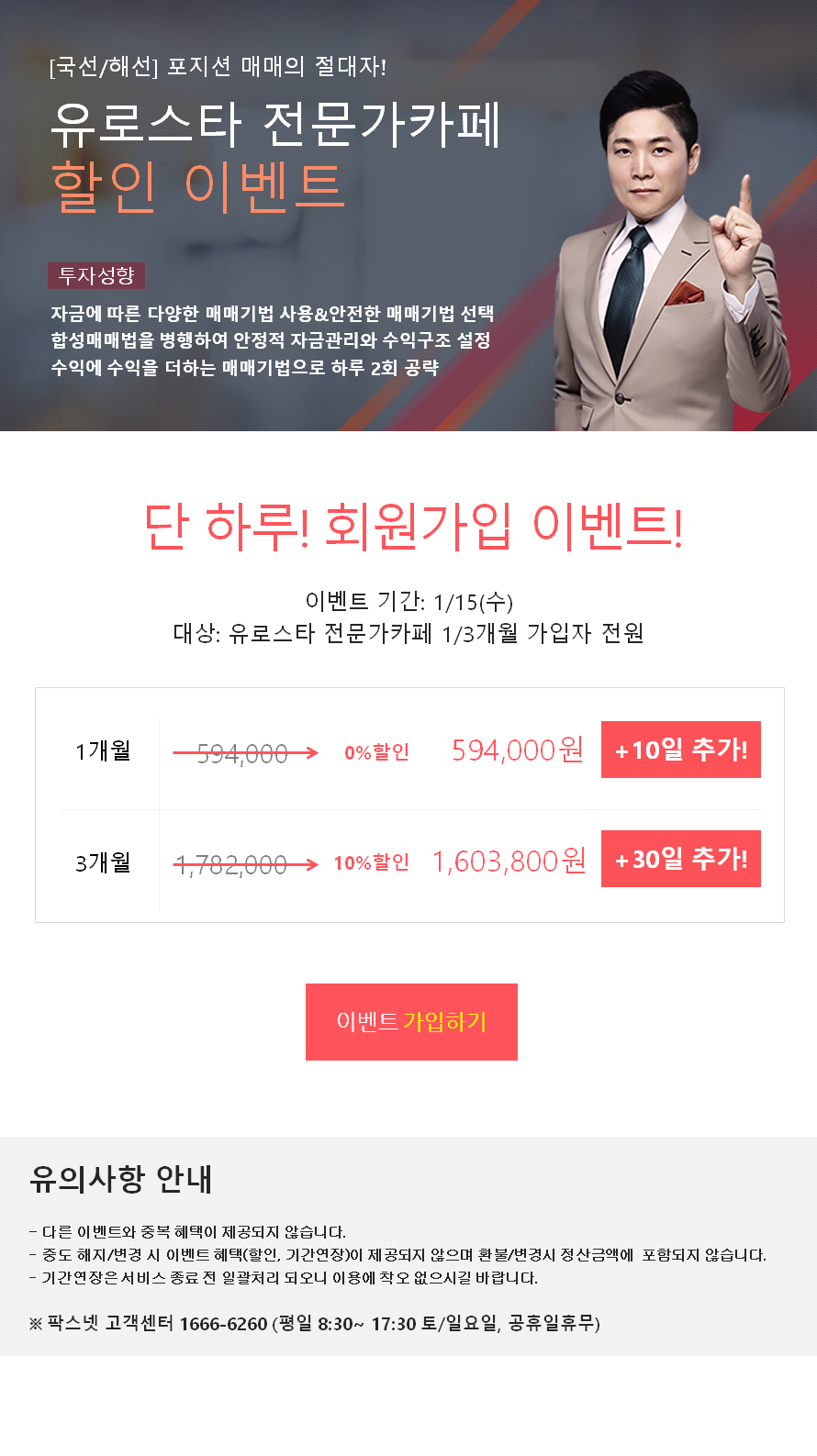Tap the 이벤트 가입하기 button
The image size is (817, 1456).
[x=411, y=1021]
